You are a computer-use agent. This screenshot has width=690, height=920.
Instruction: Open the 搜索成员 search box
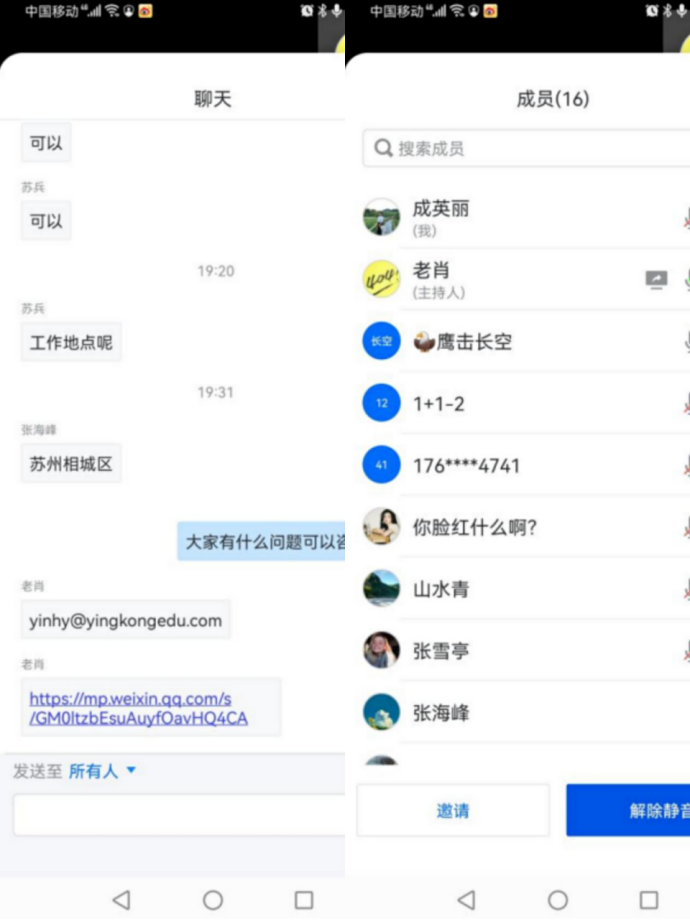click(x=530, y=149)
